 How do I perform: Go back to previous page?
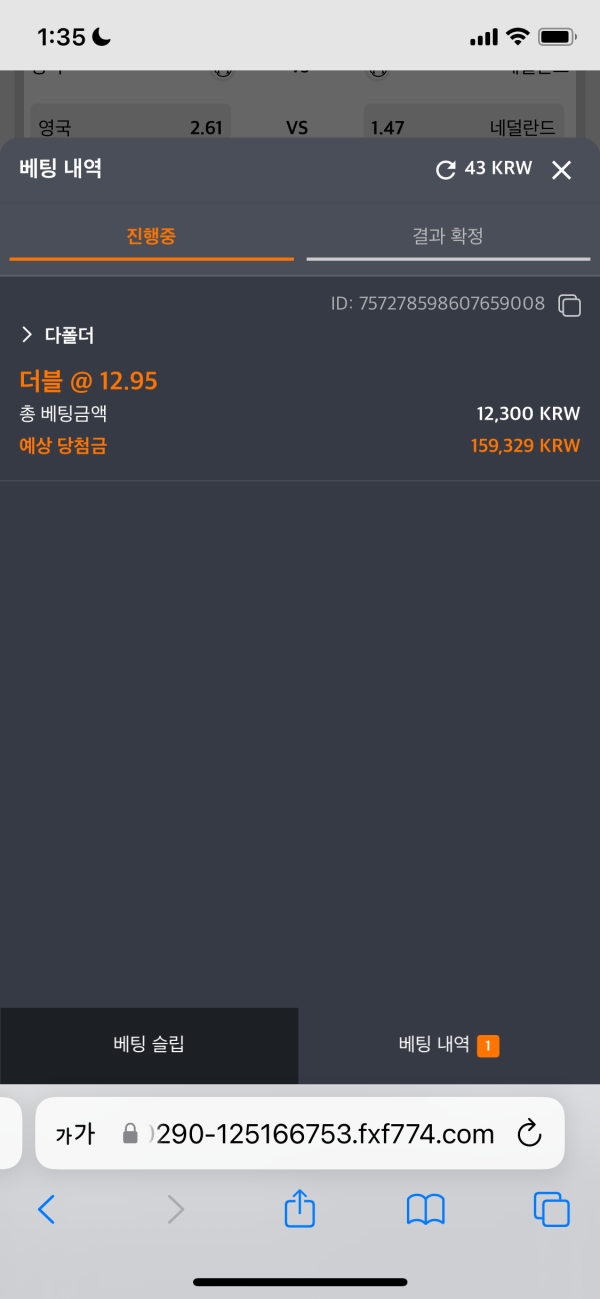[46, 1210]
